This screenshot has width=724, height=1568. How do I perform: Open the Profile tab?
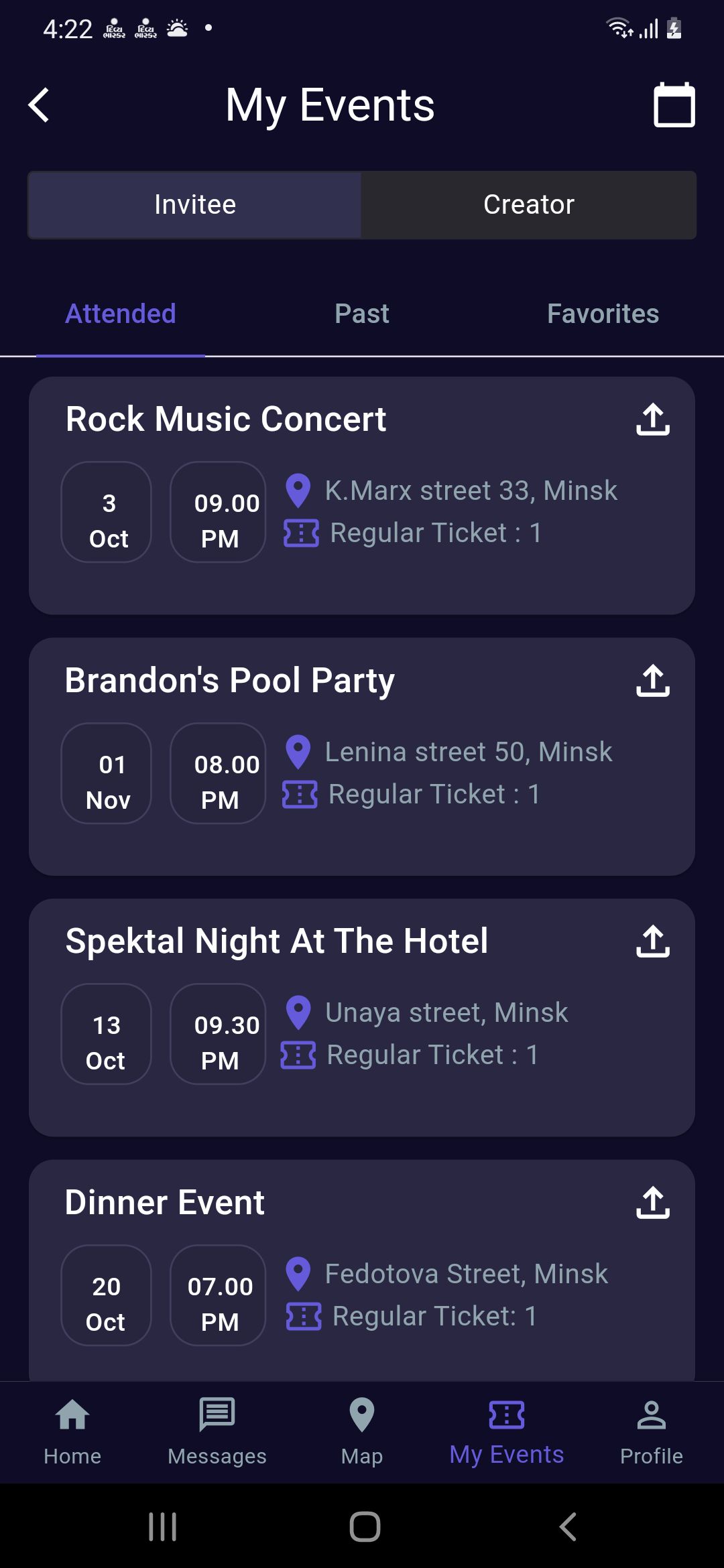(652, 1432)
